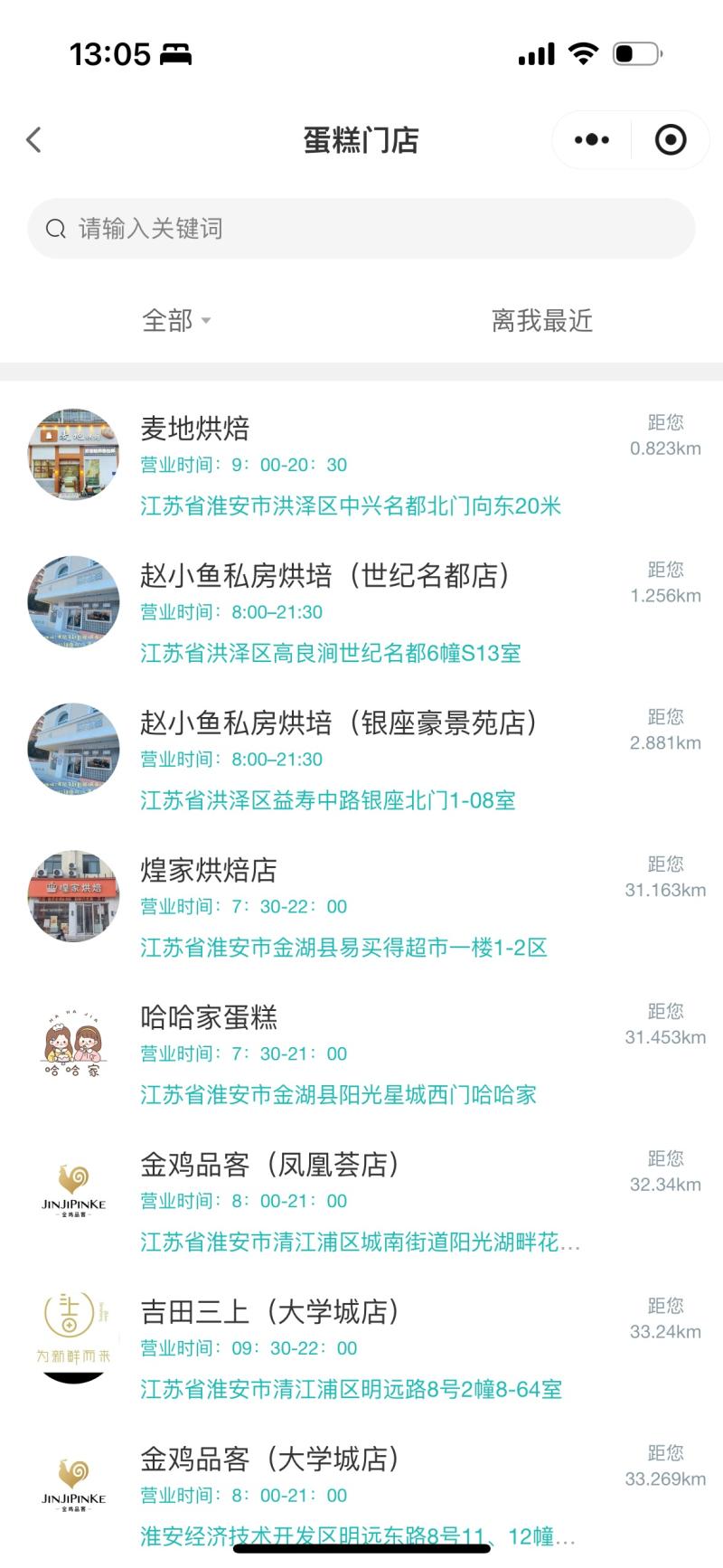Viewport: 723px width, 1568px height.
Task: Expand the 全部 filter dropdown
Action: 176,320
